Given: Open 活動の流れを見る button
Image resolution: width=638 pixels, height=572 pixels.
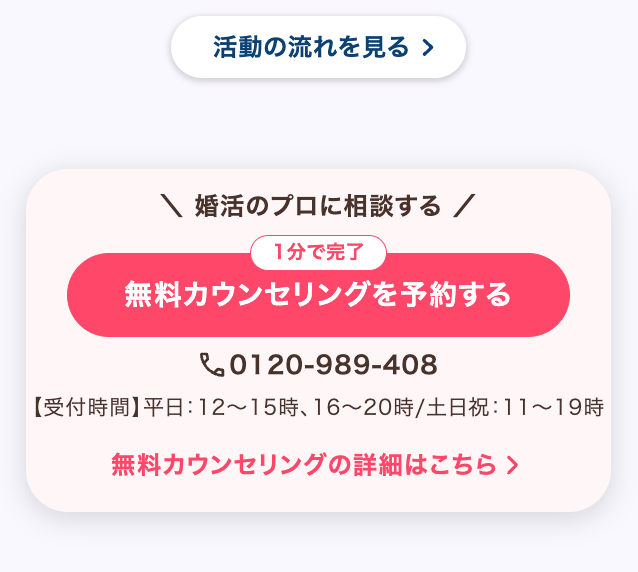Looking at the screenshot, I should [x=318, y=47].
